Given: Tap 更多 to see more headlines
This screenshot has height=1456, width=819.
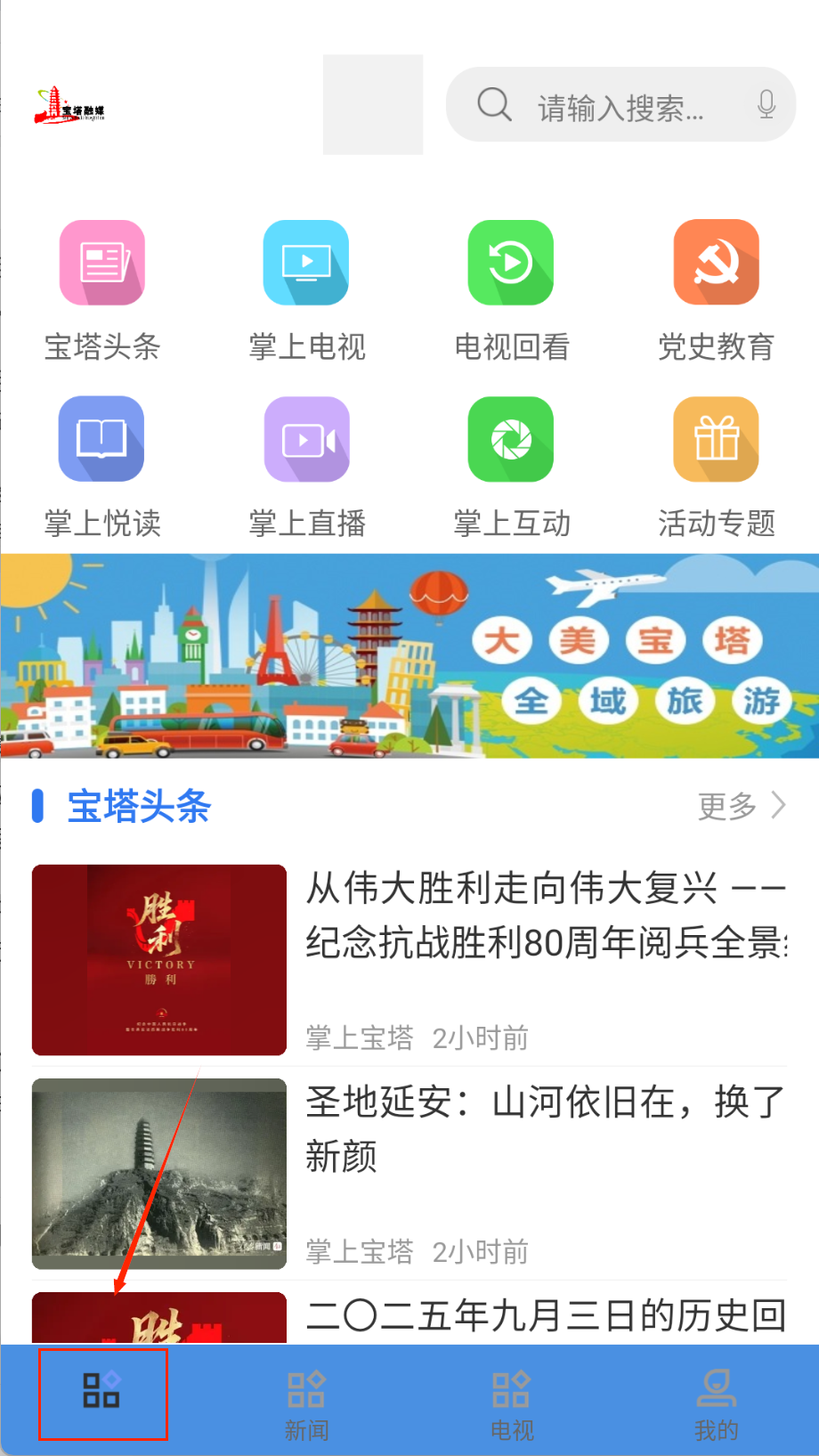Looking at the screenshot, I should 741,806.
